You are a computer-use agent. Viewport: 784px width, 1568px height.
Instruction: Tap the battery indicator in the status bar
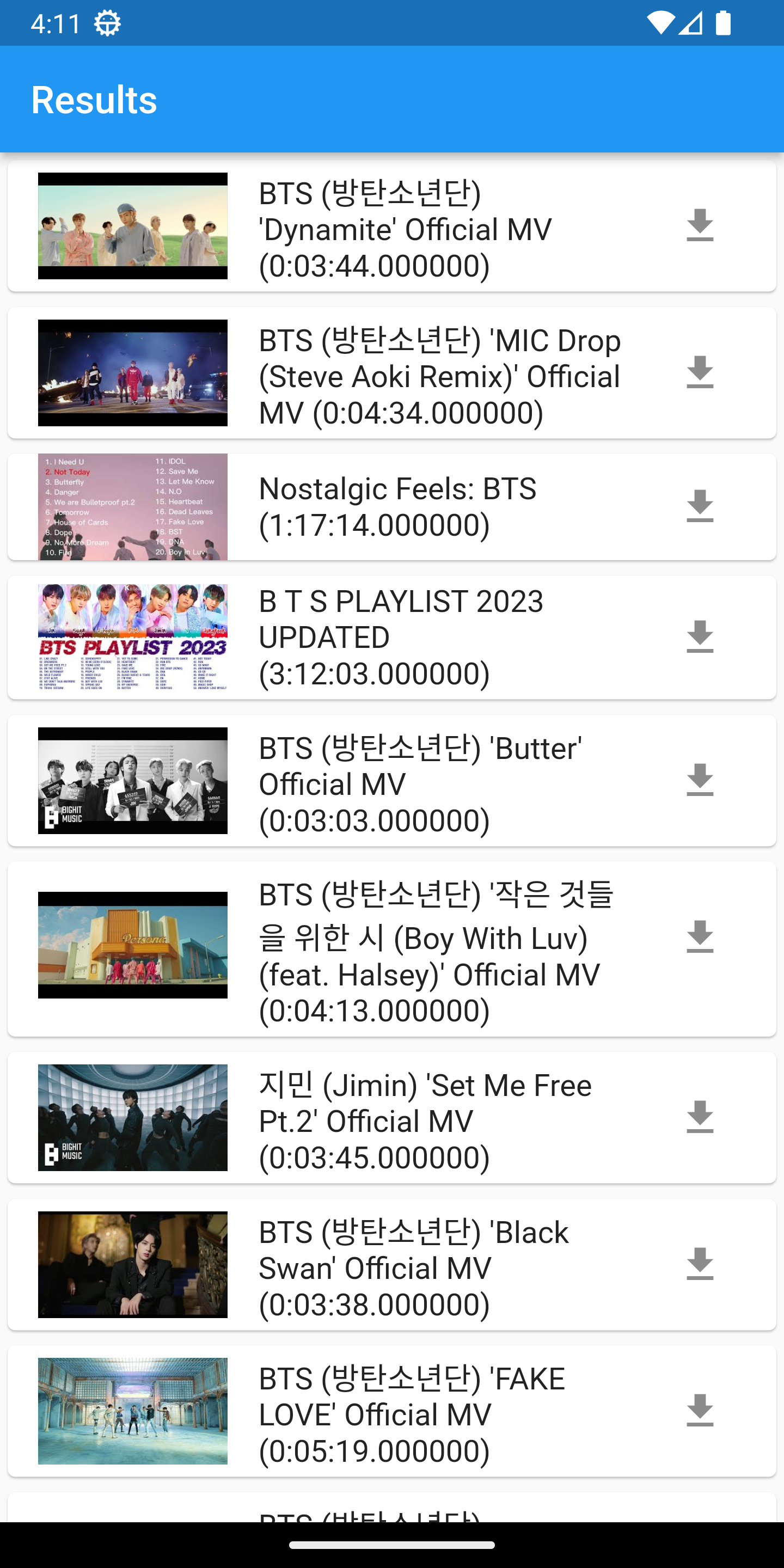click(723, 23)
